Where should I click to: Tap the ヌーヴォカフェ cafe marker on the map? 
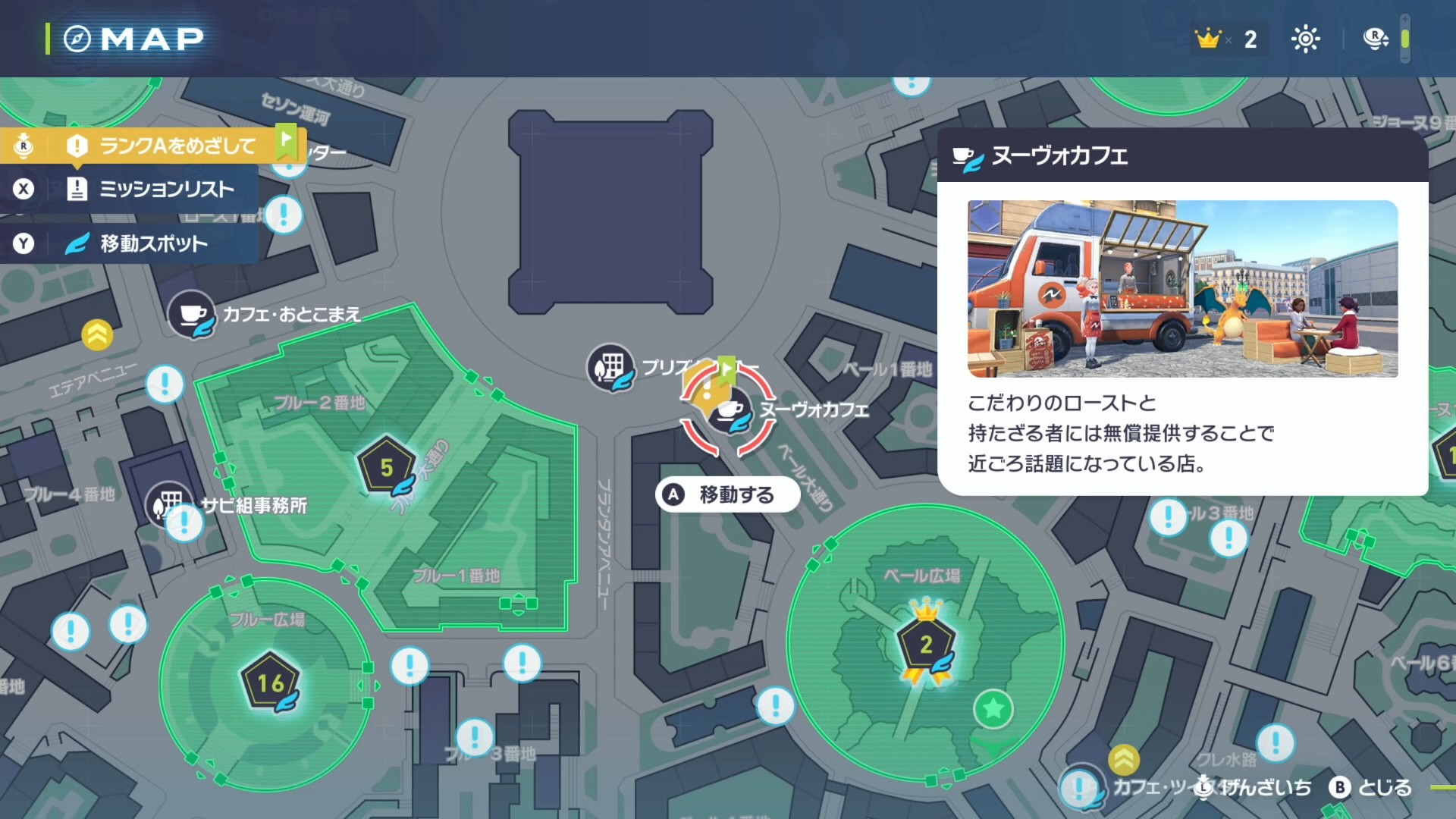[x=730, y=410]
